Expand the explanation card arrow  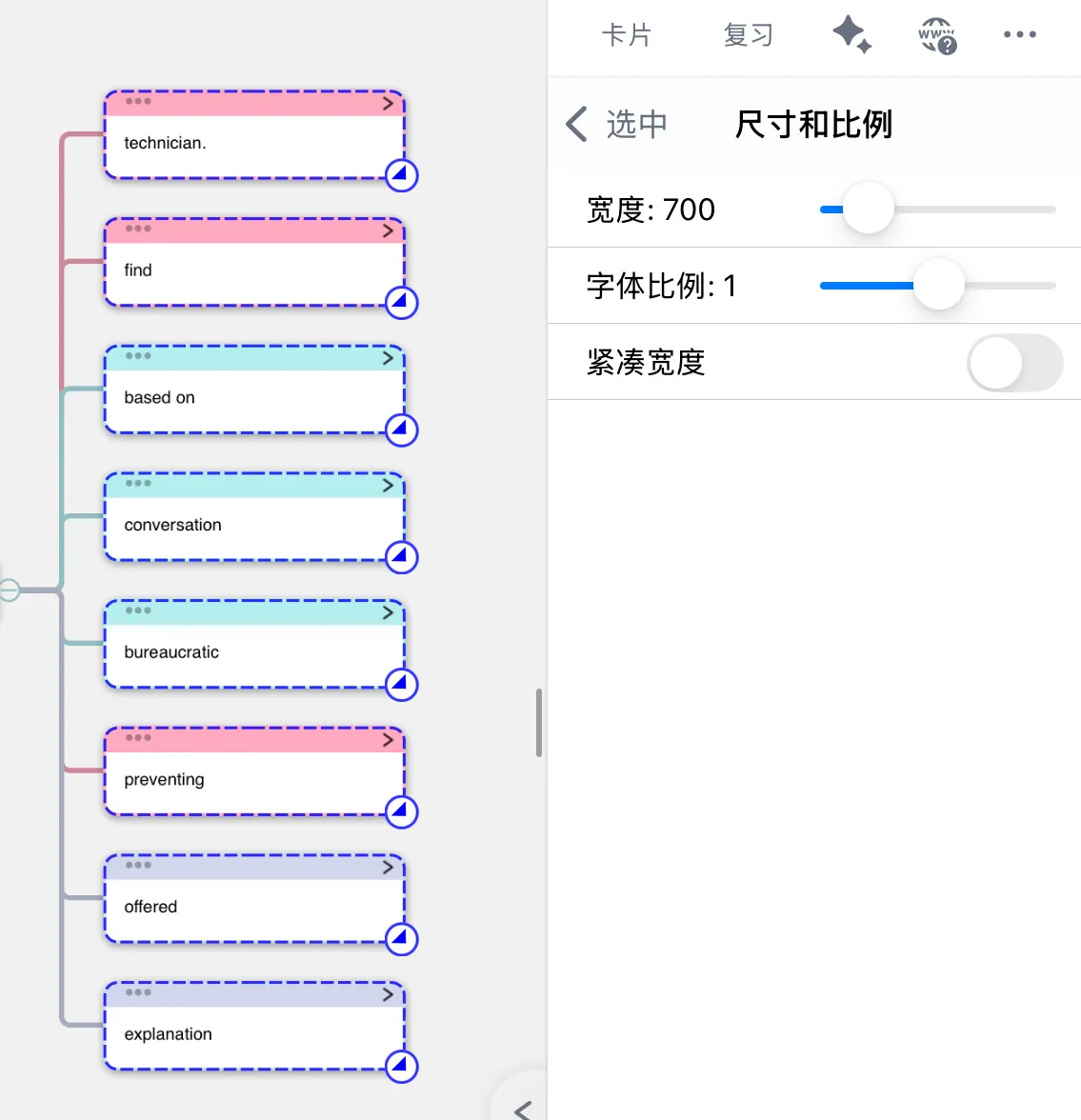point(388,994)
